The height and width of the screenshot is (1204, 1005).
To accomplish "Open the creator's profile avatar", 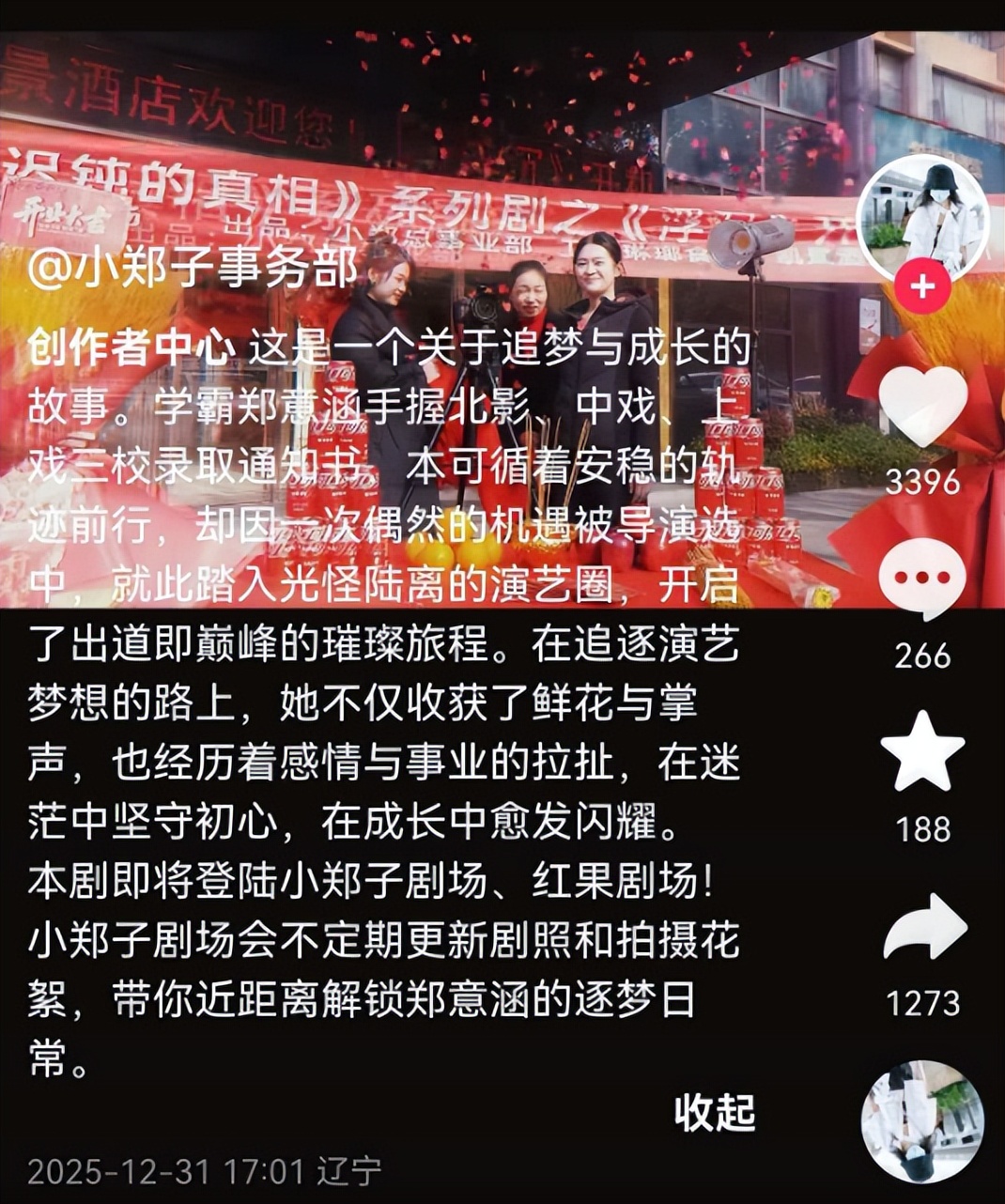I will [922, 218].
